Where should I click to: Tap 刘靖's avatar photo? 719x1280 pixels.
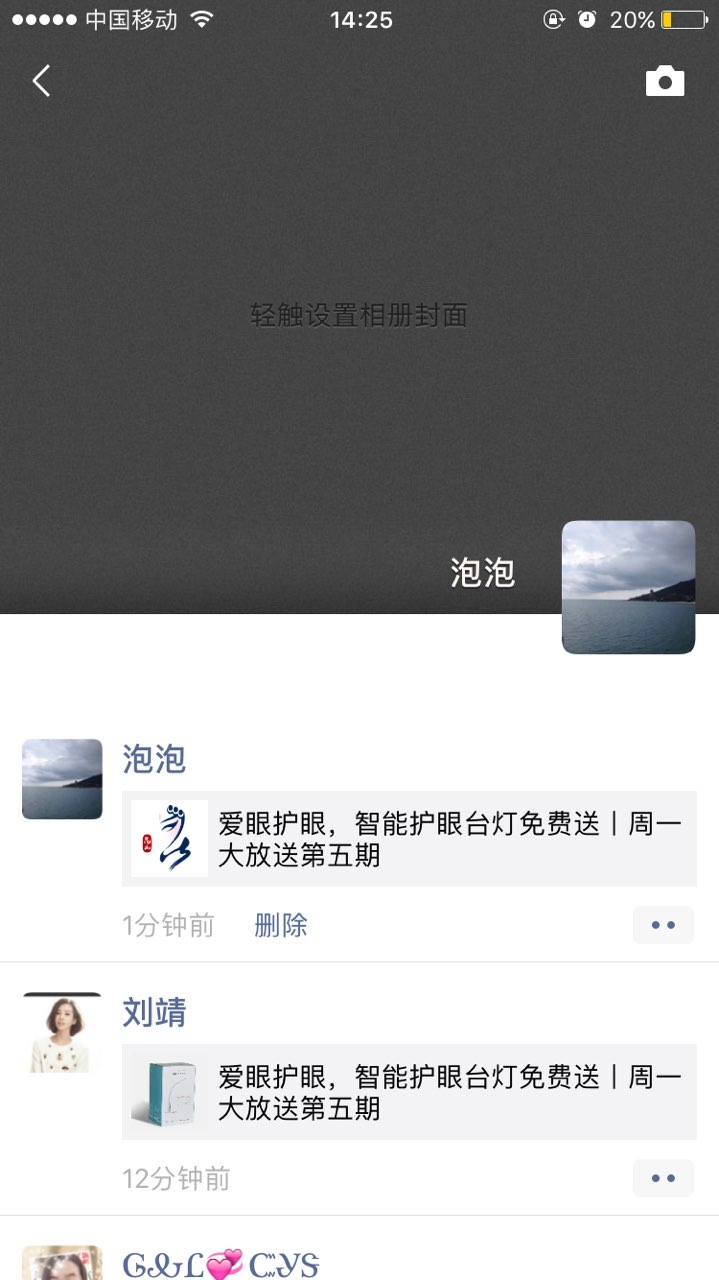point(62,1033)
